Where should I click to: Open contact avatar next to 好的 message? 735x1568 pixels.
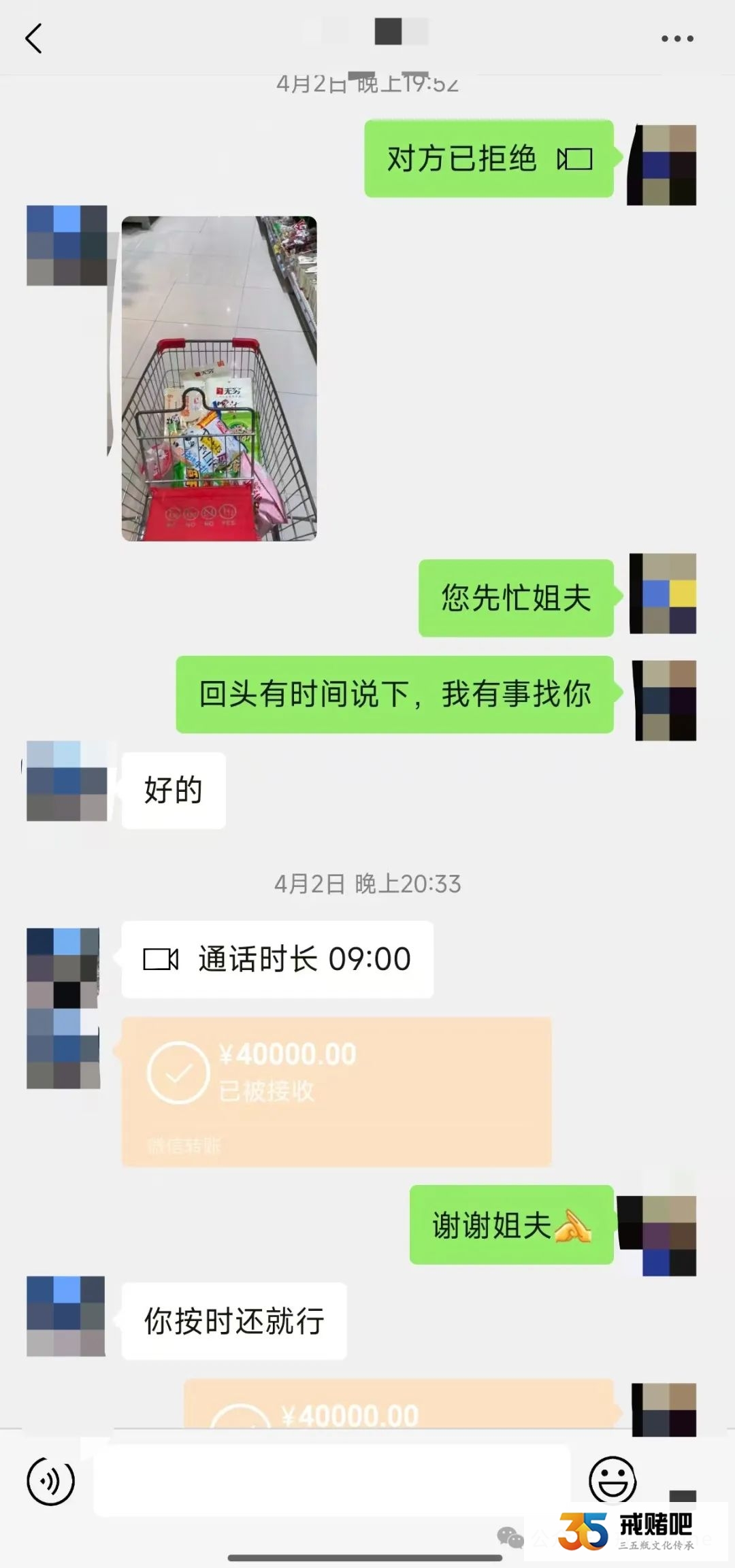point(67,781)
